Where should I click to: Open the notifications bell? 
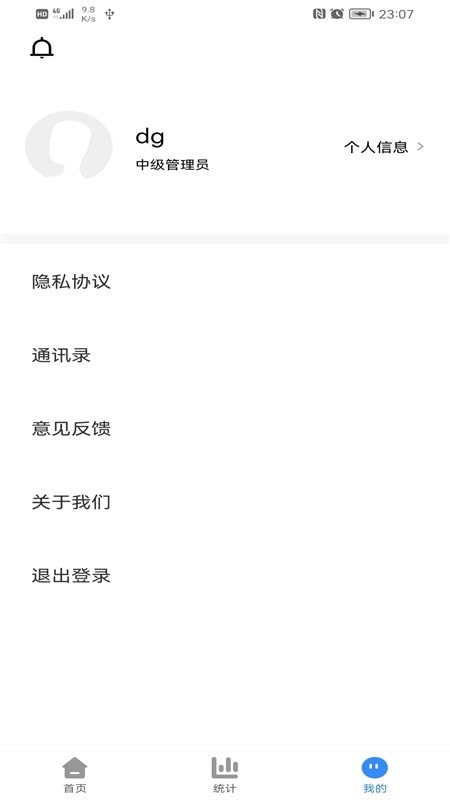click(x=42, y=48)
